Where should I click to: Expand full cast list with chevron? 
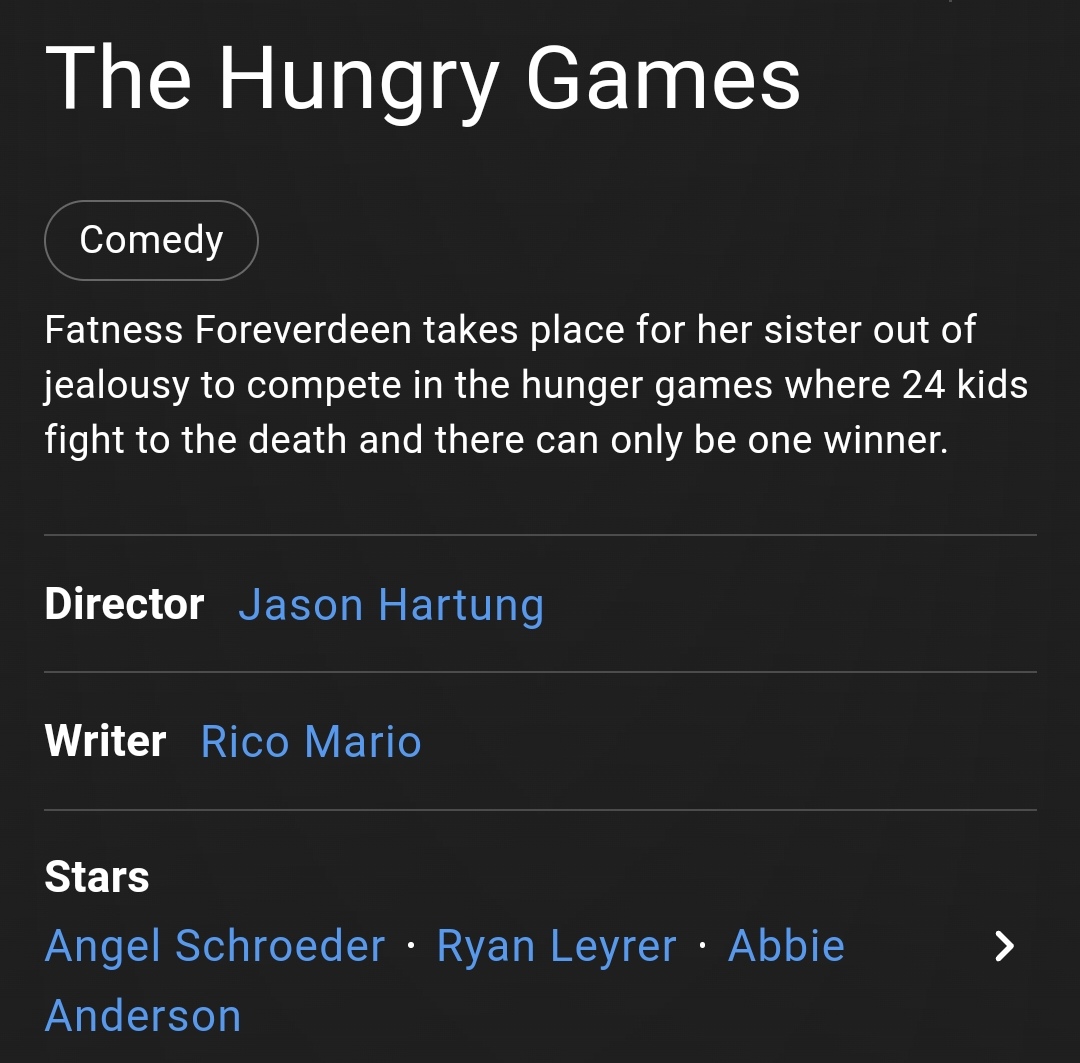pos(1004,946)
